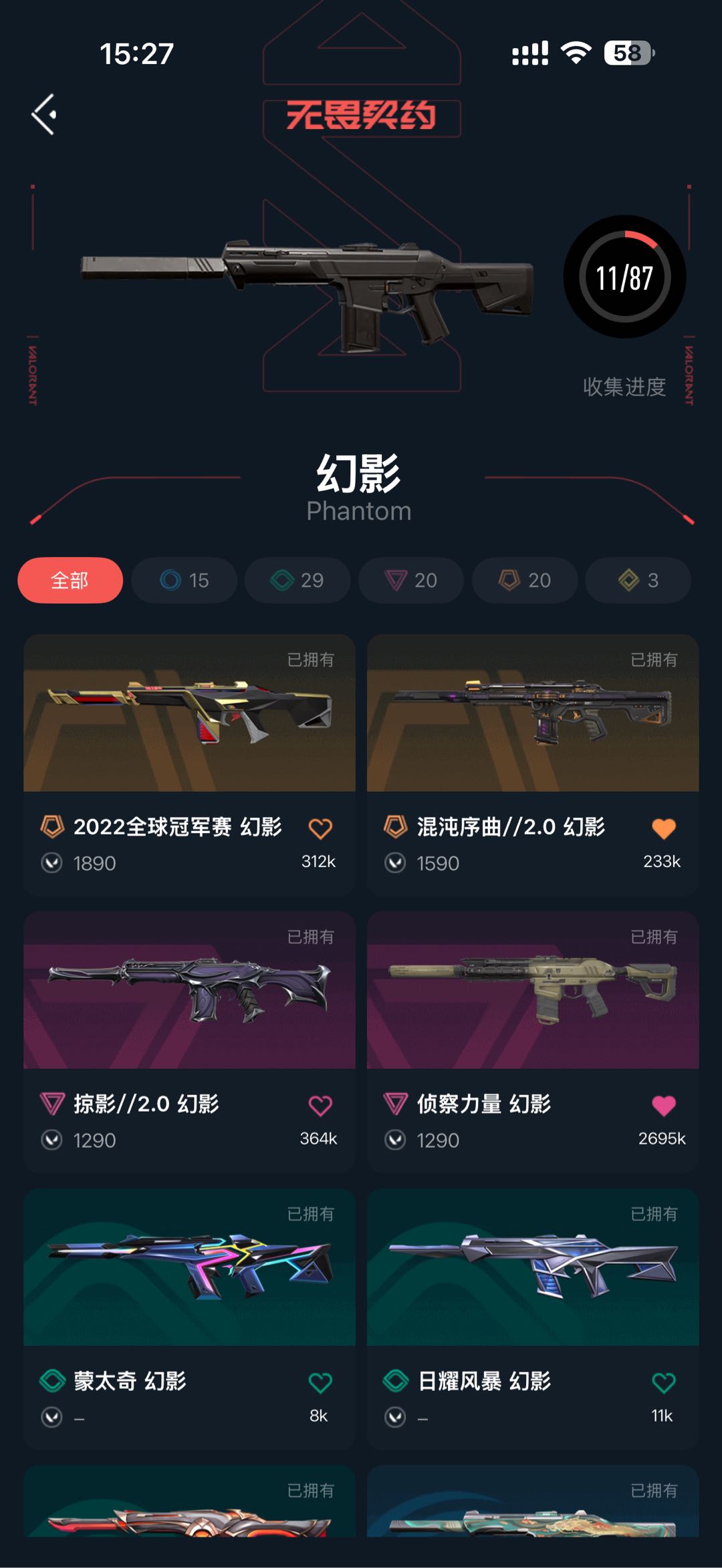
Task: Filter skins by the yellow tier showing 3
Action: [638, 580]
